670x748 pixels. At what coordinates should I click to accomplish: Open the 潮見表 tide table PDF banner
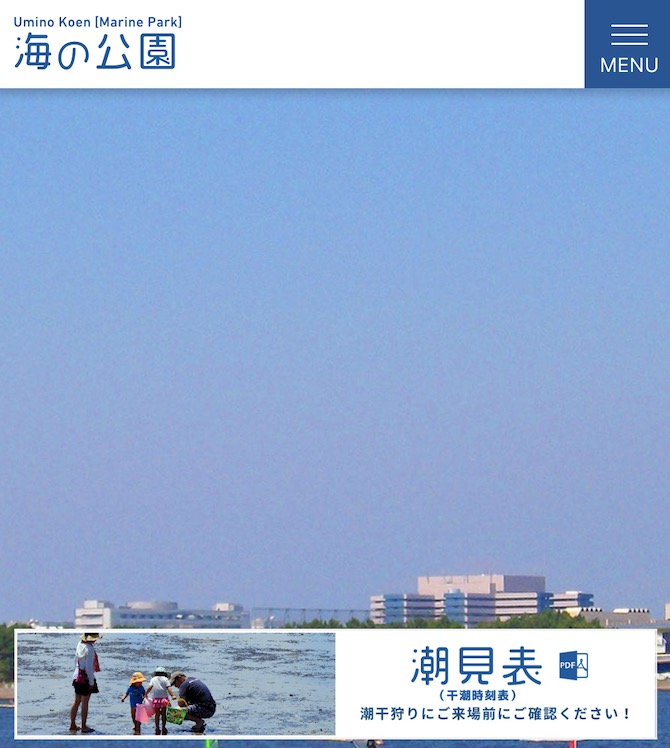(x=336, y=684)
